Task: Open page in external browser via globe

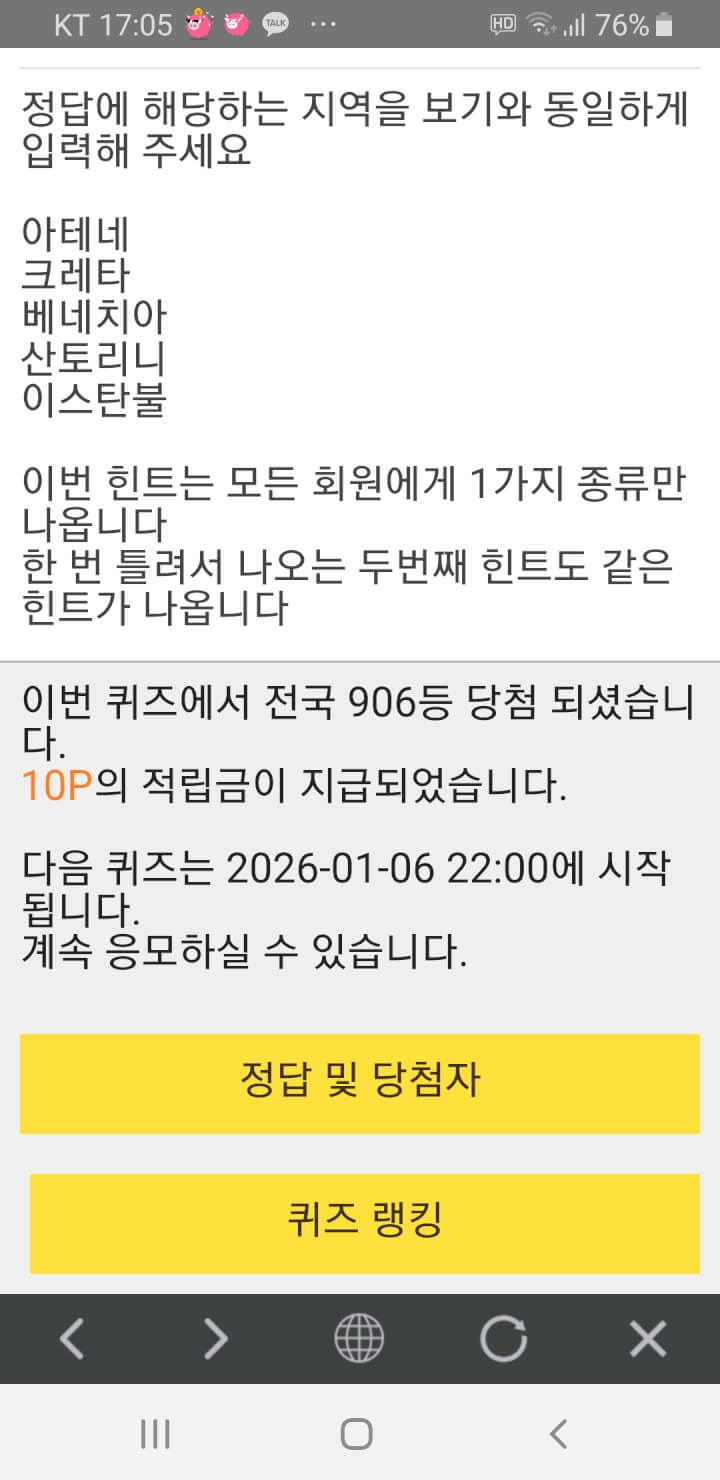Action: 359,1338
